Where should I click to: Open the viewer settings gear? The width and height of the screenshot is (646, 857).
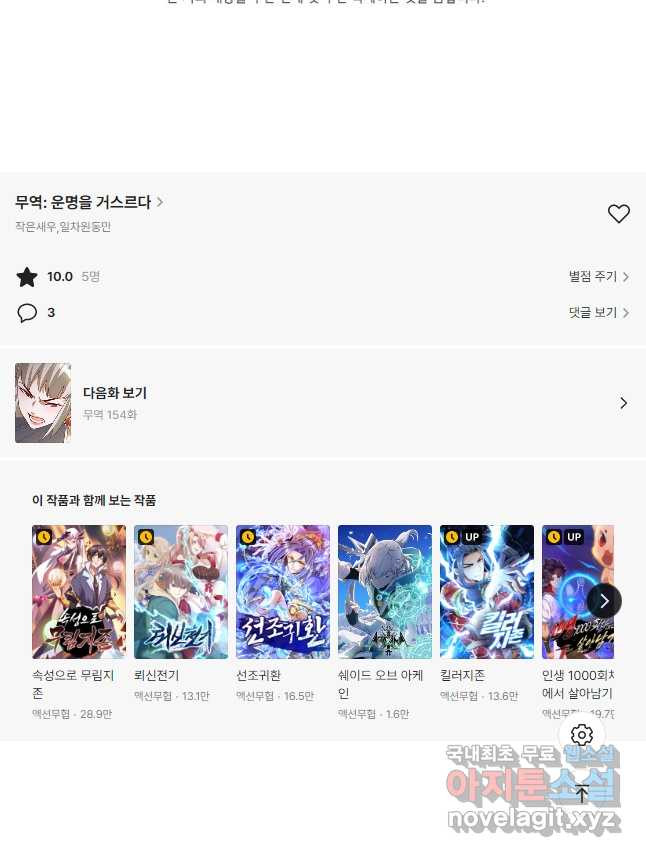point(582,735)
